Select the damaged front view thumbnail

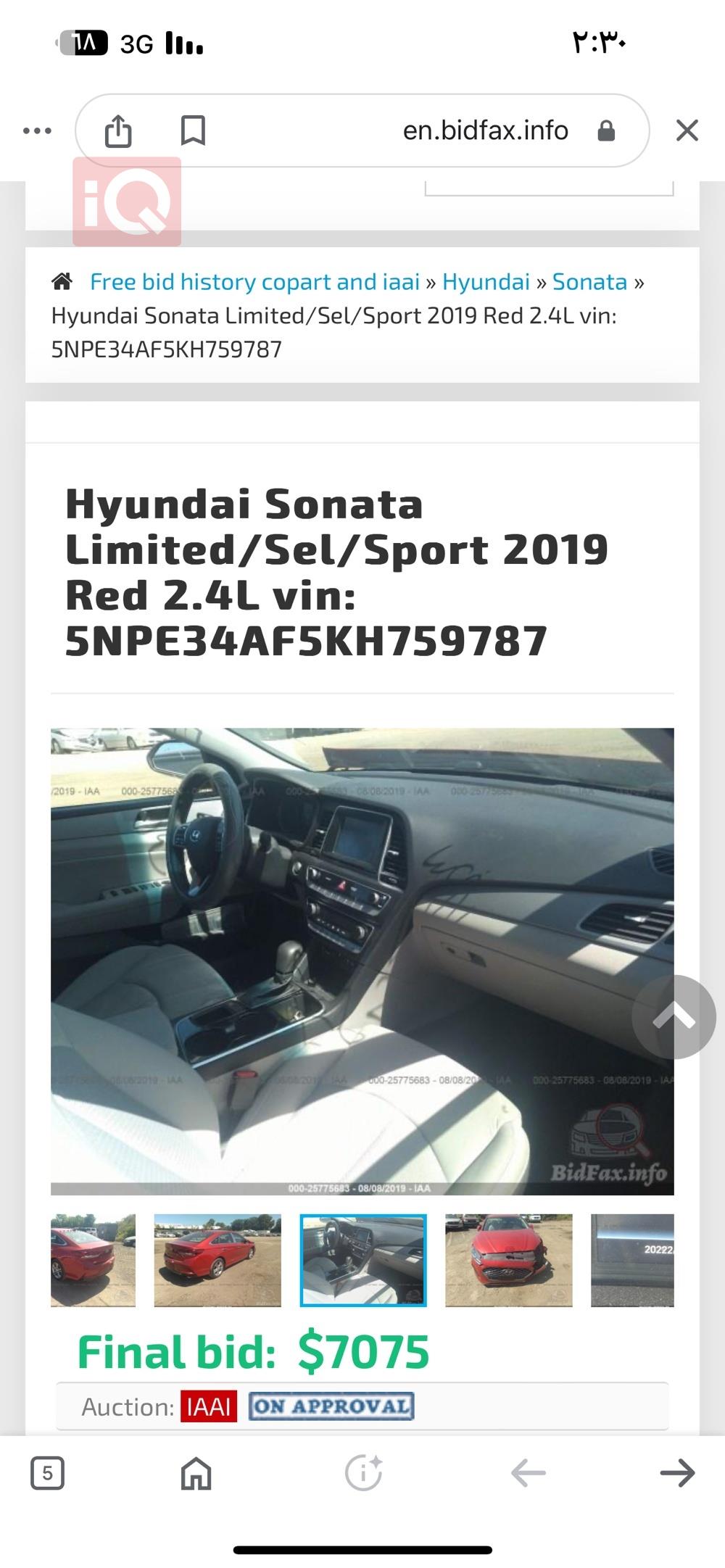[508, 1261]
